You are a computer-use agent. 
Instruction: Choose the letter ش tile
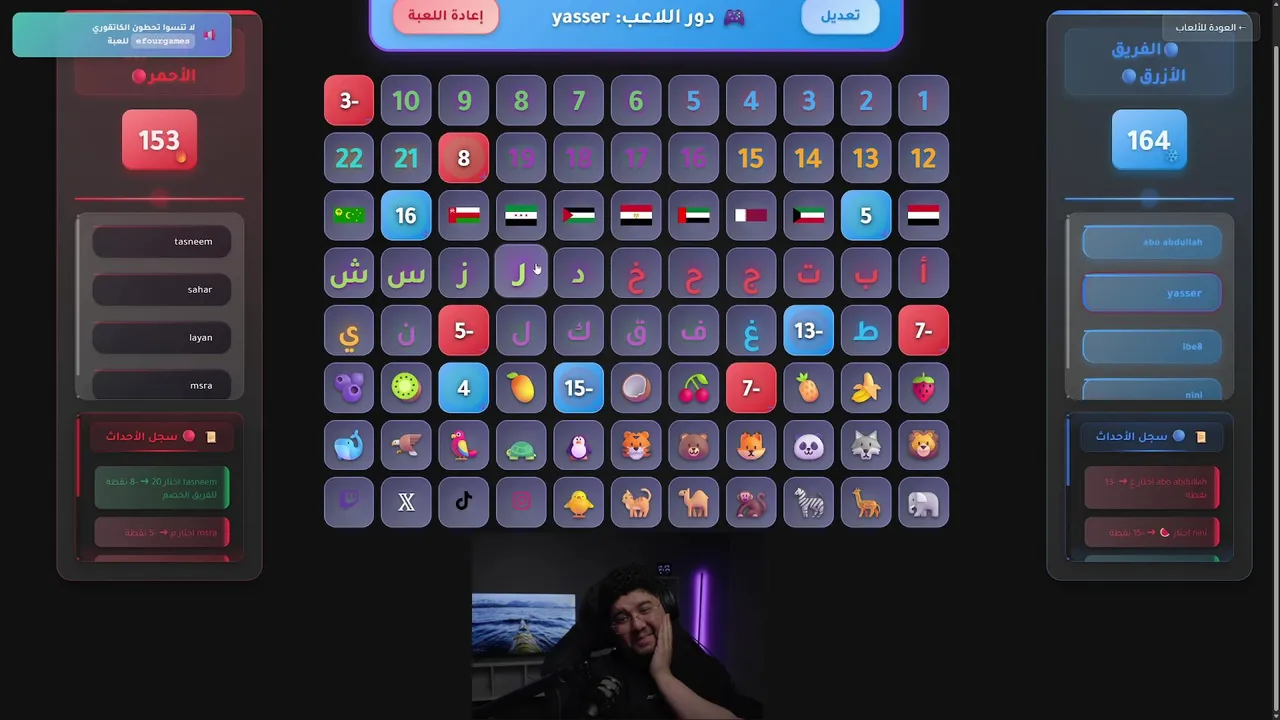(349, 273)
